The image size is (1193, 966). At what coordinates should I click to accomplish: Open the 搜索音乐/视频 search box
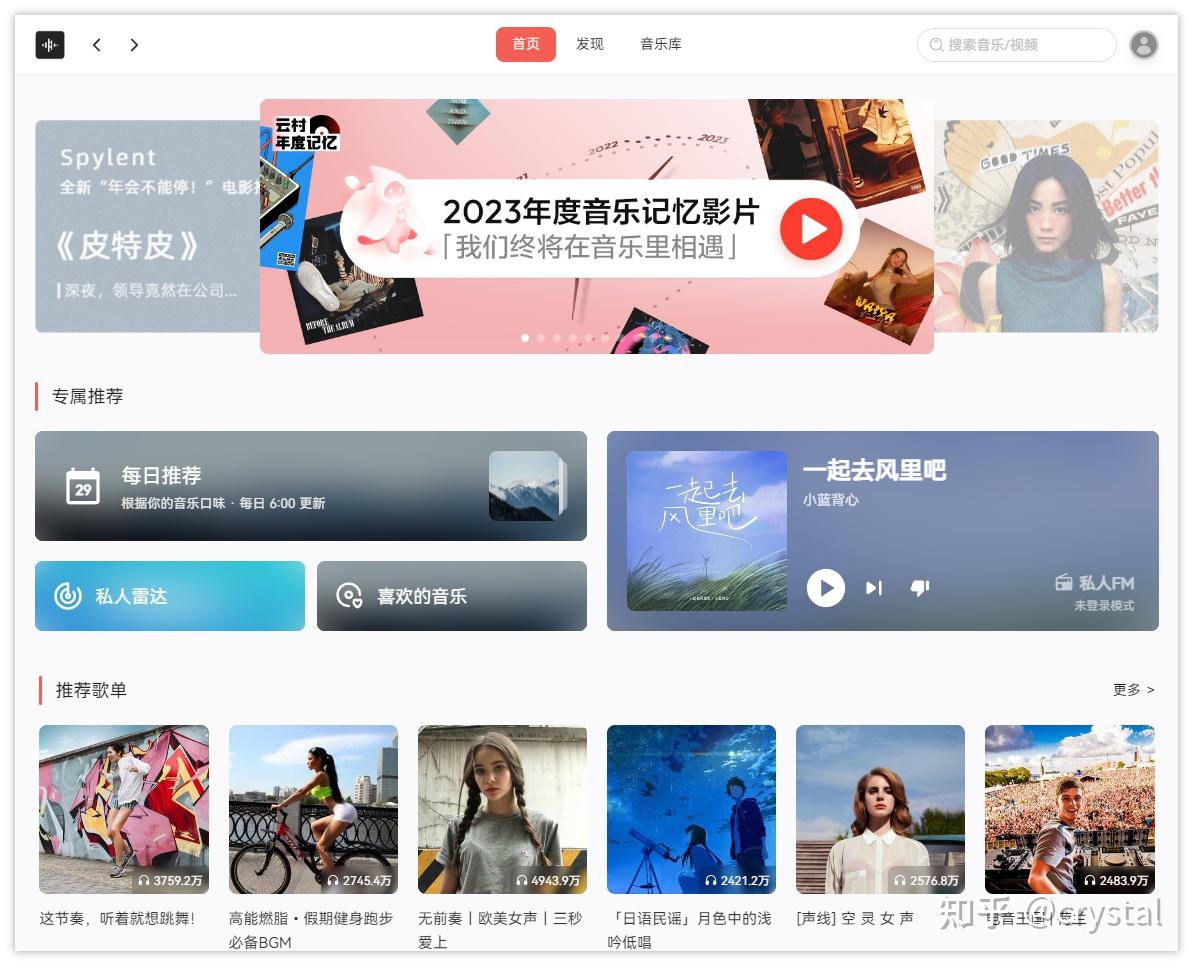[1016, 45]
